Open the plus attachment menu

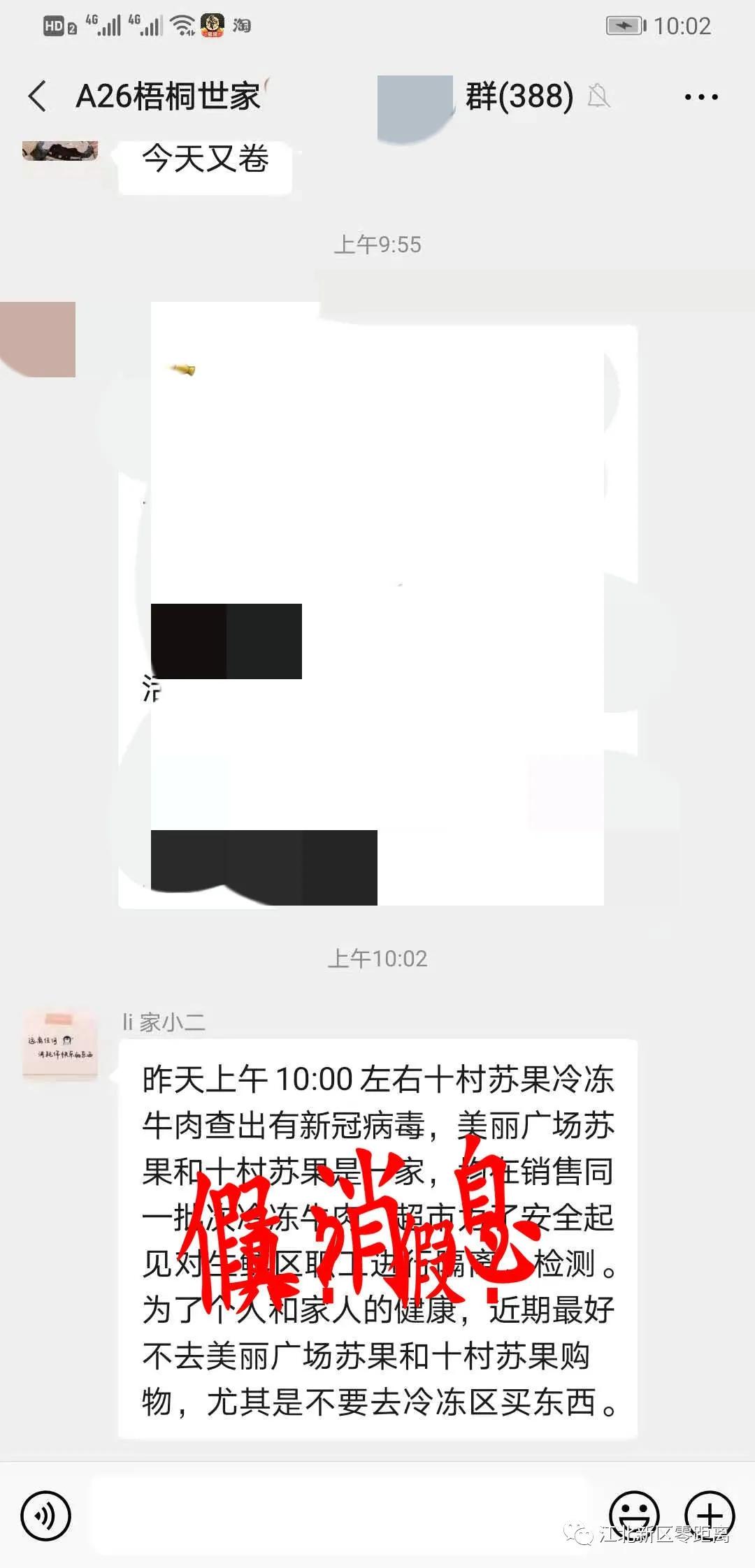coord(710,1515)
